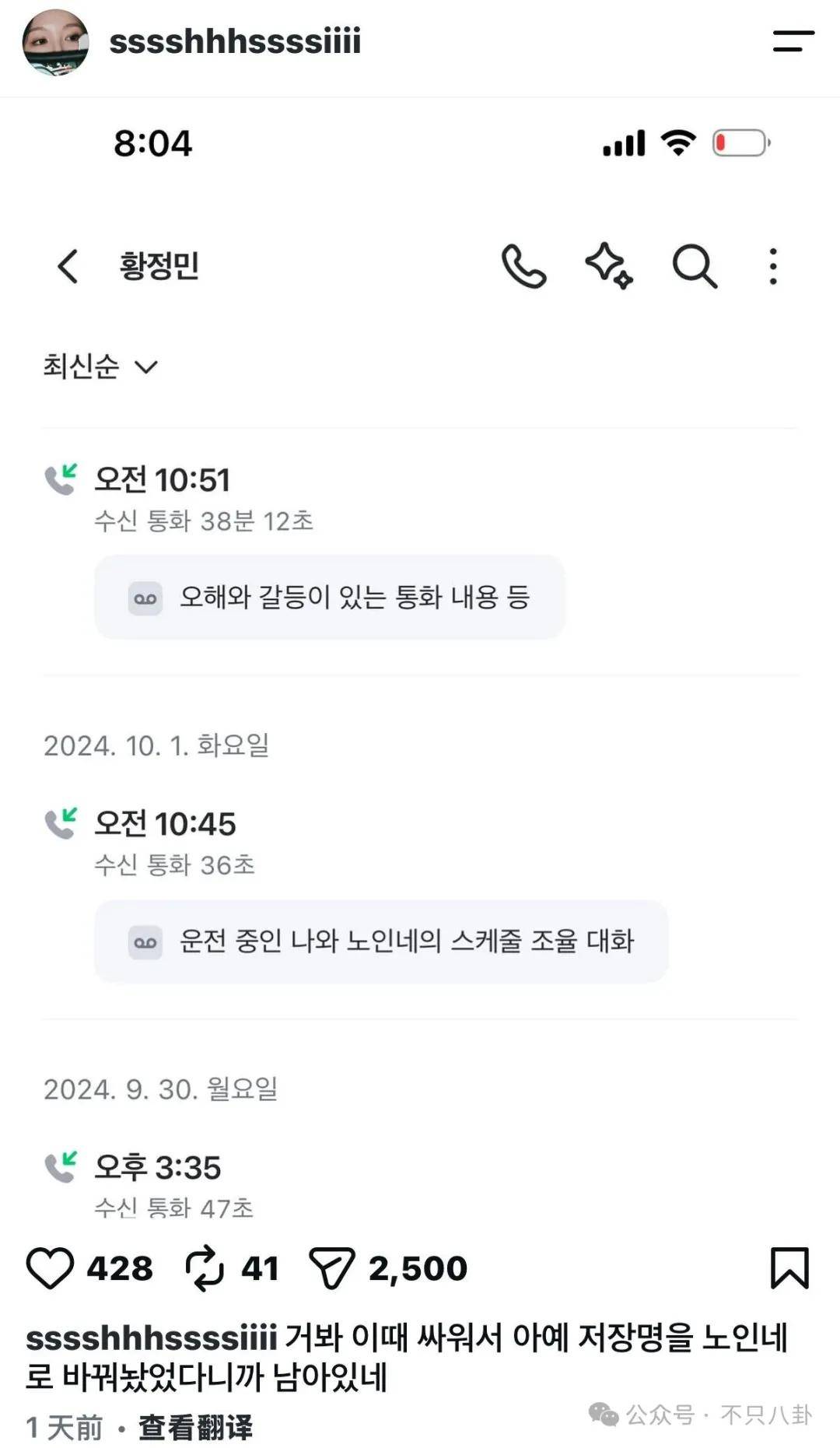Tap 查看翻译 to translate the caption
840x1448 pixels.
pos(195,1428)
